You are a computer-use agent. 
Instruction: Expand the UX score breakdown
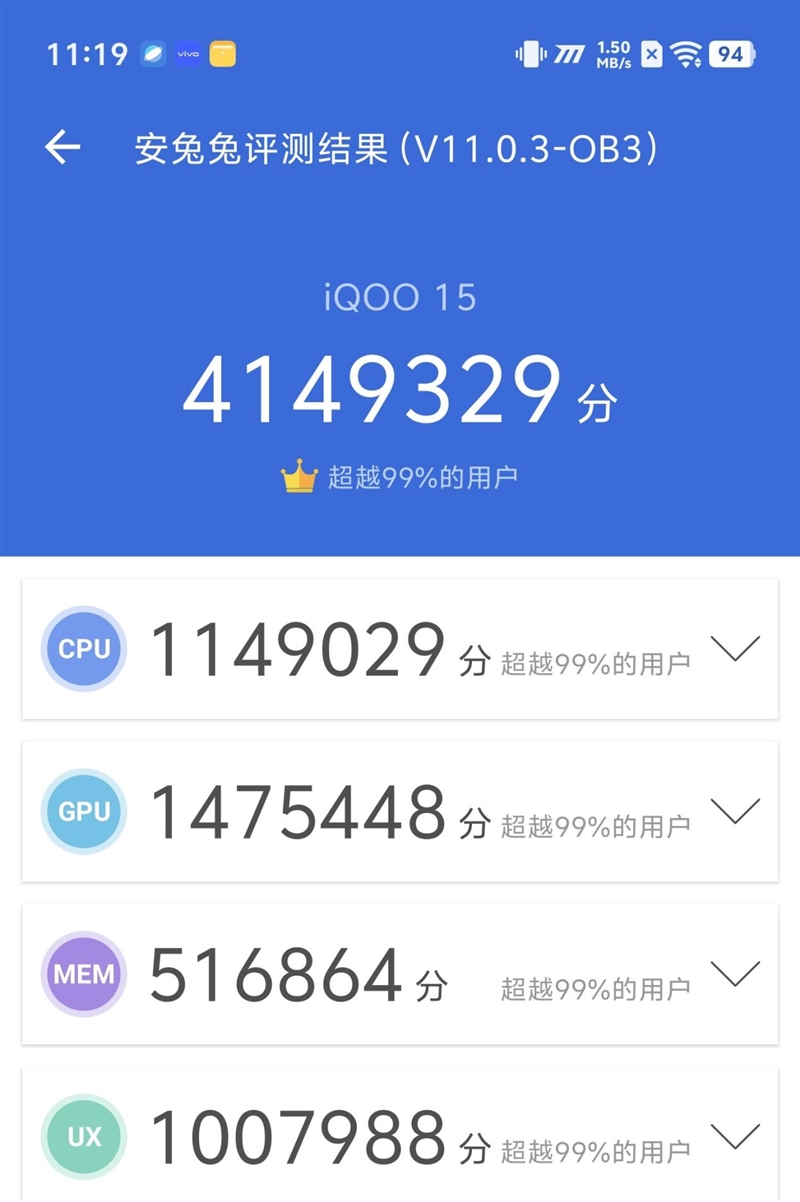click(734, 1136)
